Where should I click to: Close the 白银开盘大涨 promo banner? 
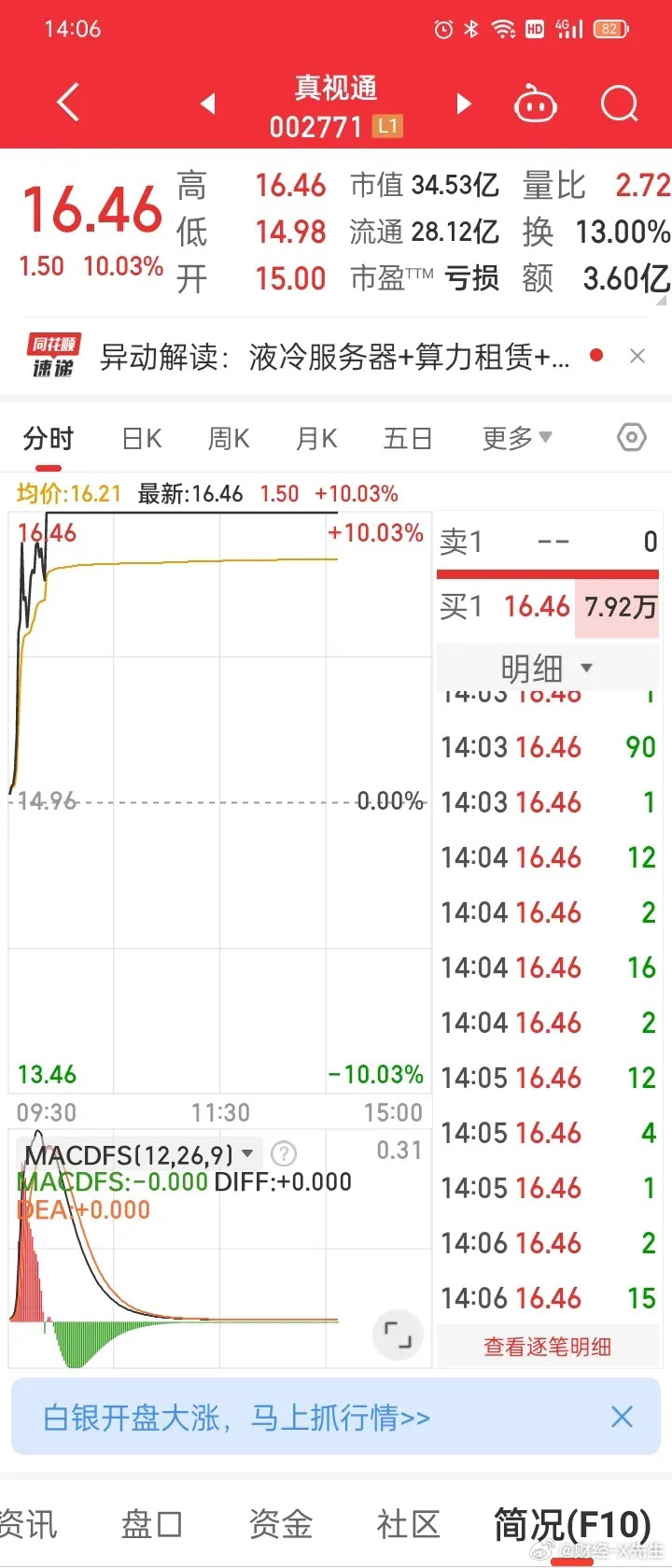(622, 1417)
